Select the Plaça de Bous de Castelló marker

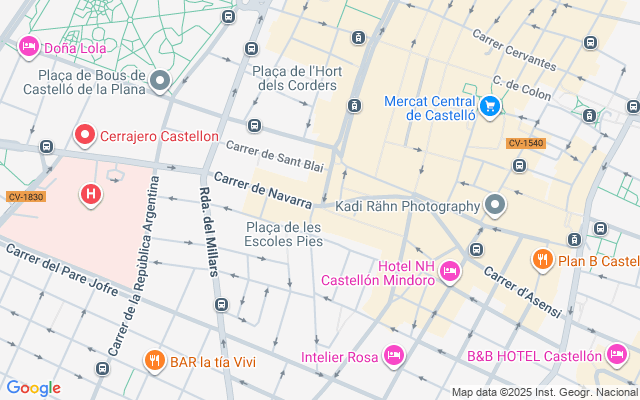161,80
